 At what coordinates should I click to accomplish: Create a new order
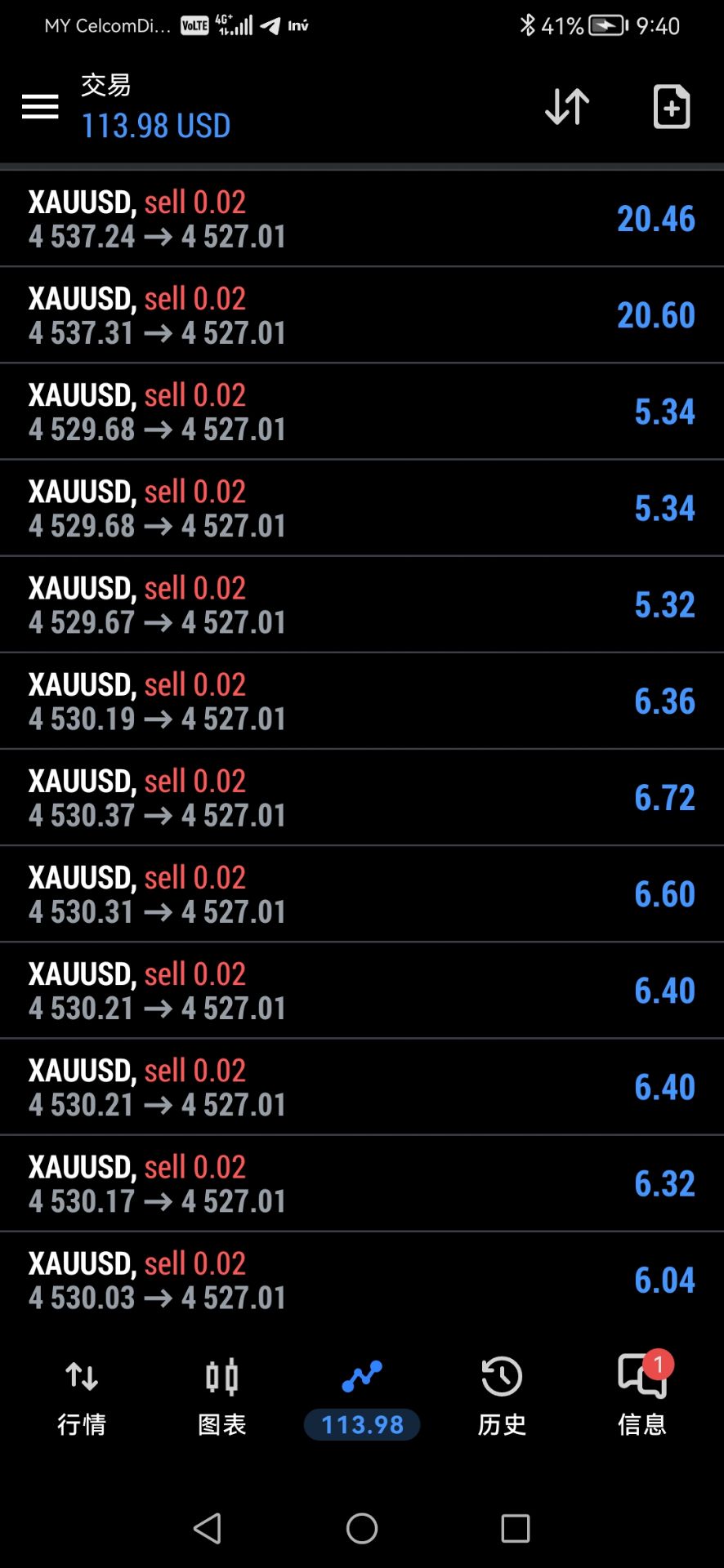tap(672, 106)
